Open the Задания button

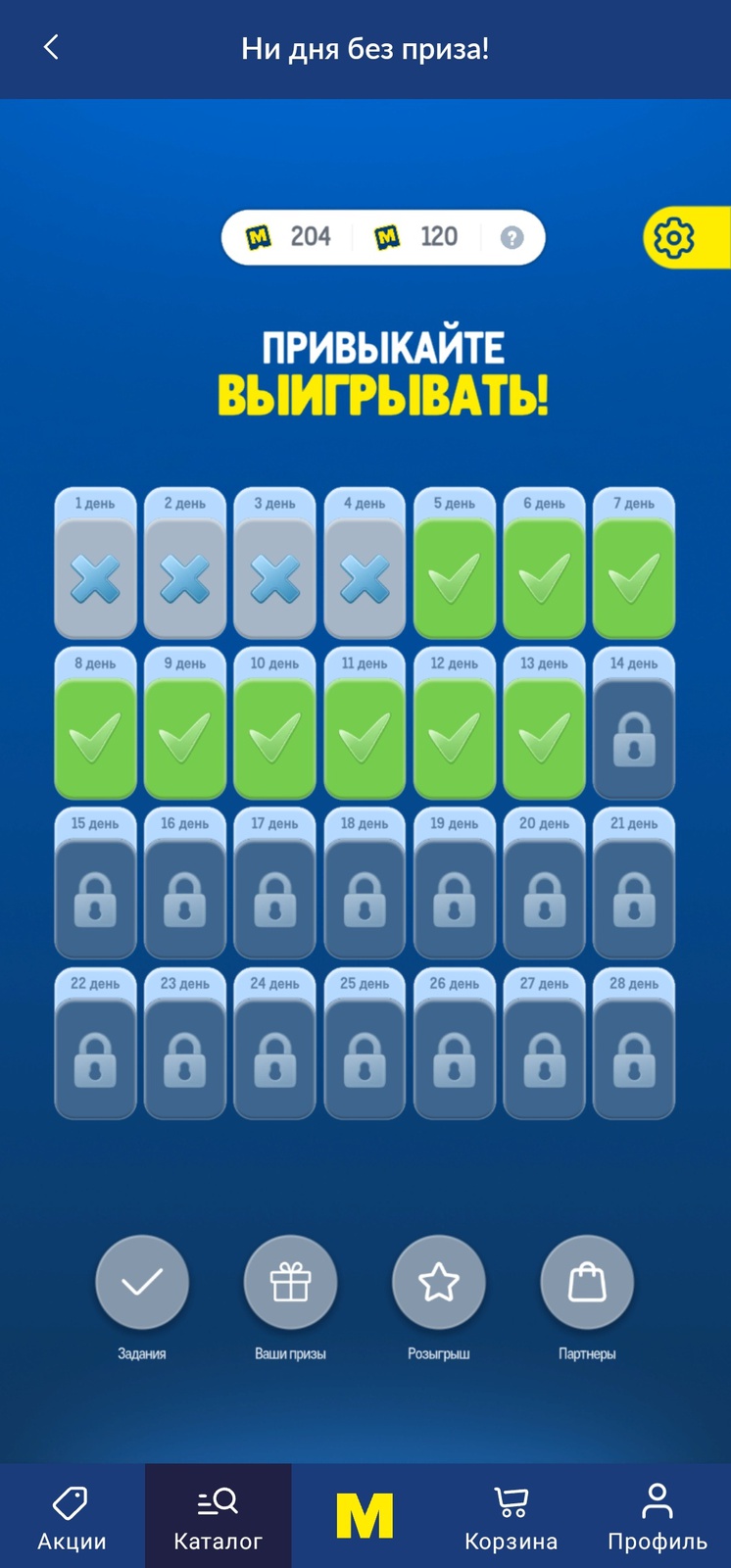pyautogui.click(x=142, y=1282)
